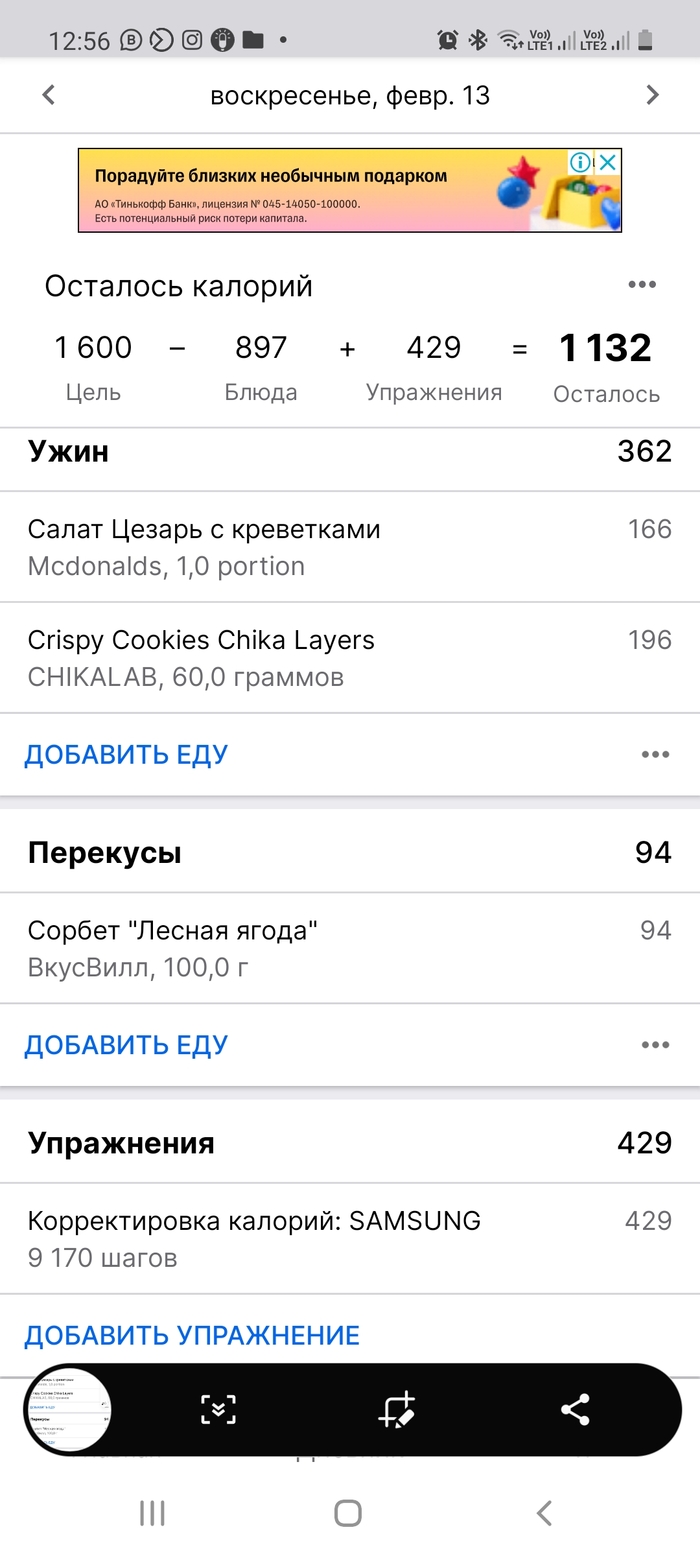Start scroll capture of the screenshot
The height and width of the screenshot is (1556, 700).
pos(218,1410)
